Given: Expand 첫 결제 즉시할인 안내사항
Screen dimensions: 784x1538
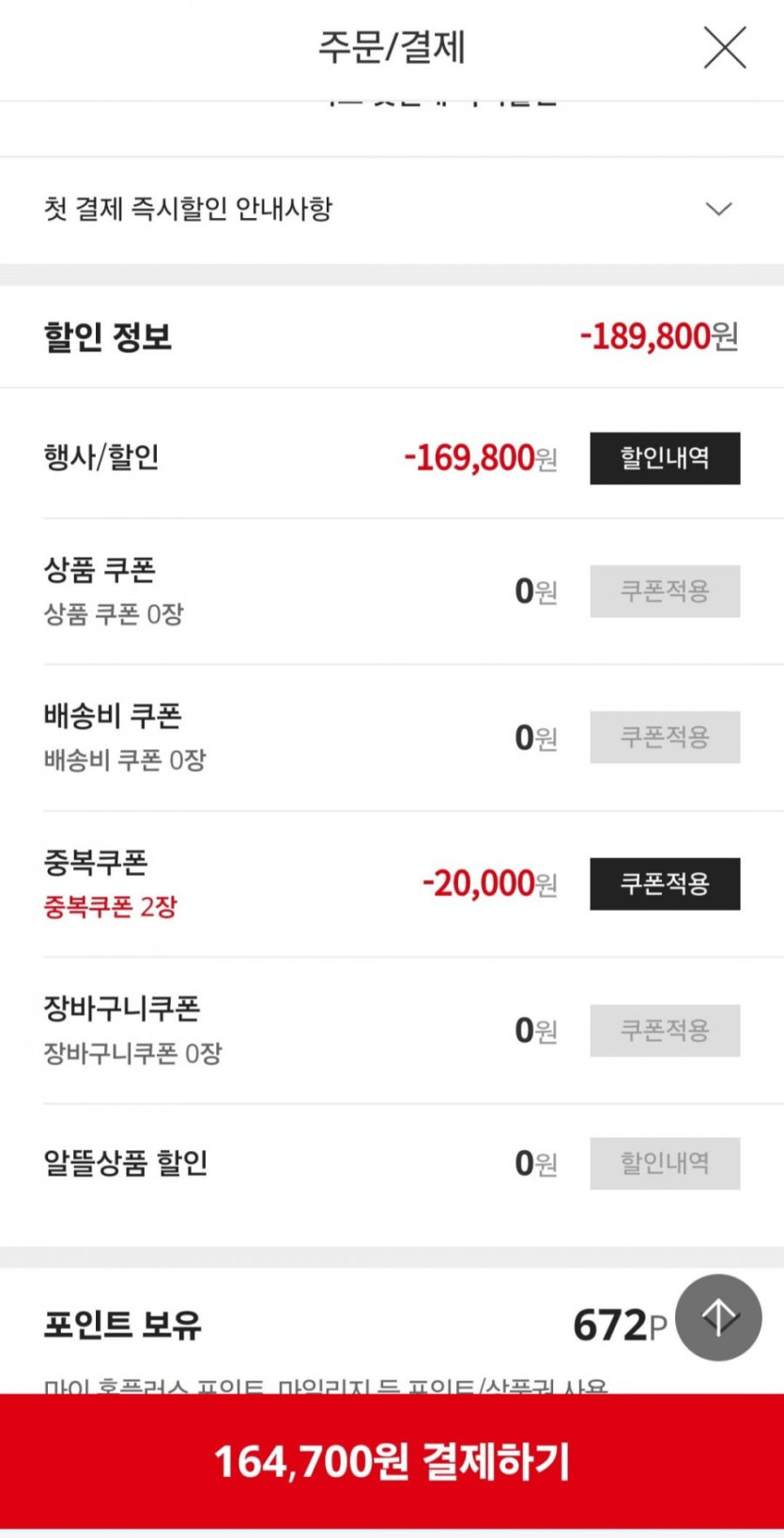Looking at the screenshot, I should coord(718,208).
